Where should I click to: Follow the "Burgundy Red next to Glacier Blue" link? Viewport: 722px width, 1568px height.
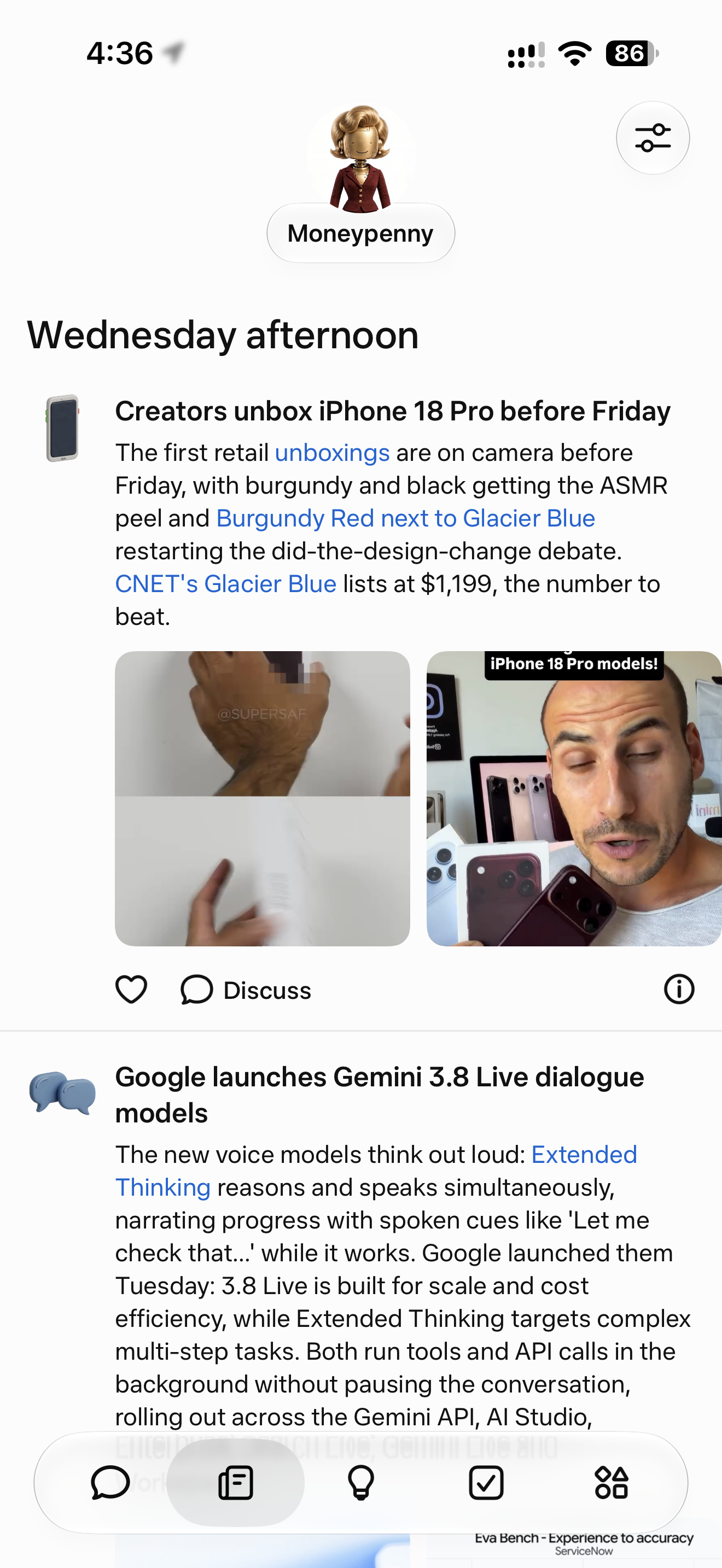click(405, 519)
